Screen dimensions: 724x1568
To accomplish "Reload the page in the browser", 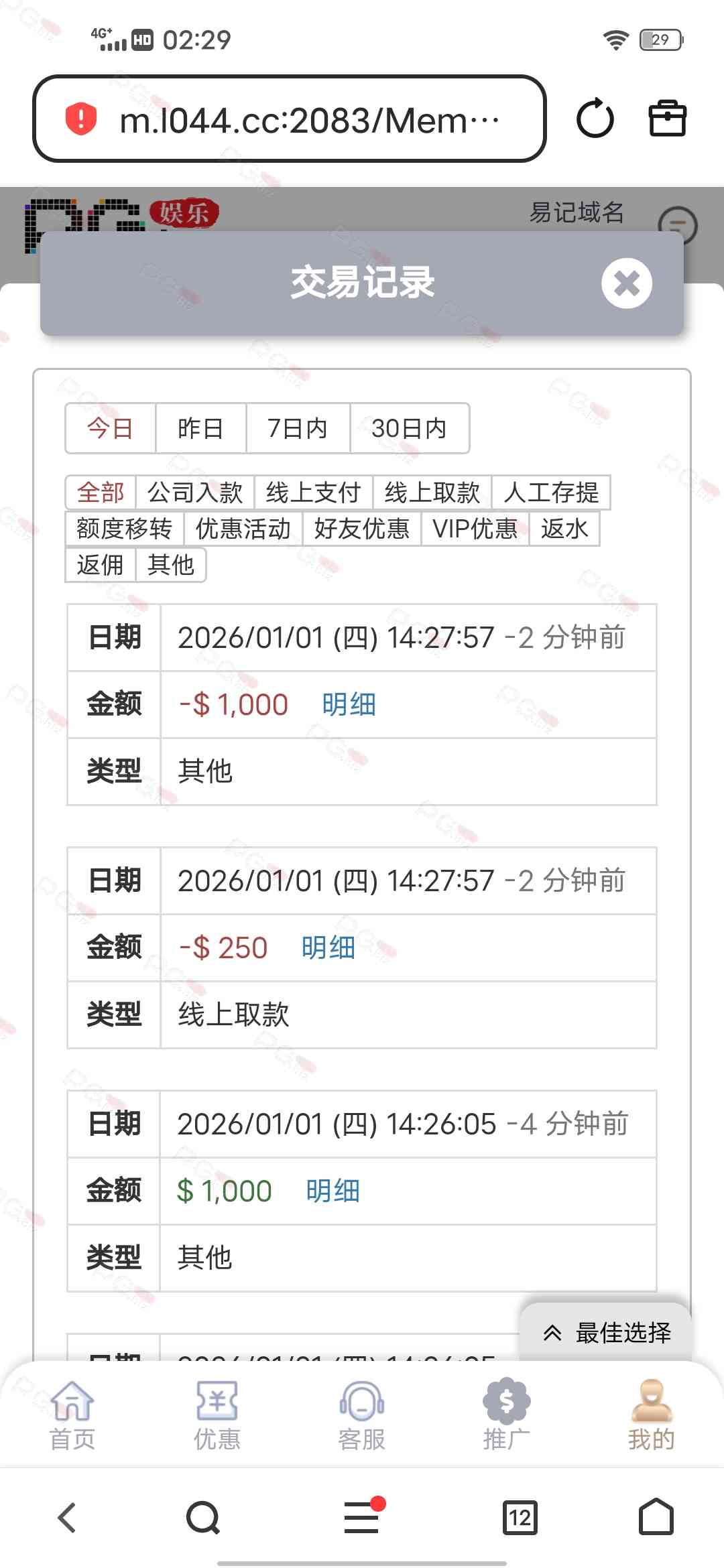I will [595, 119].
